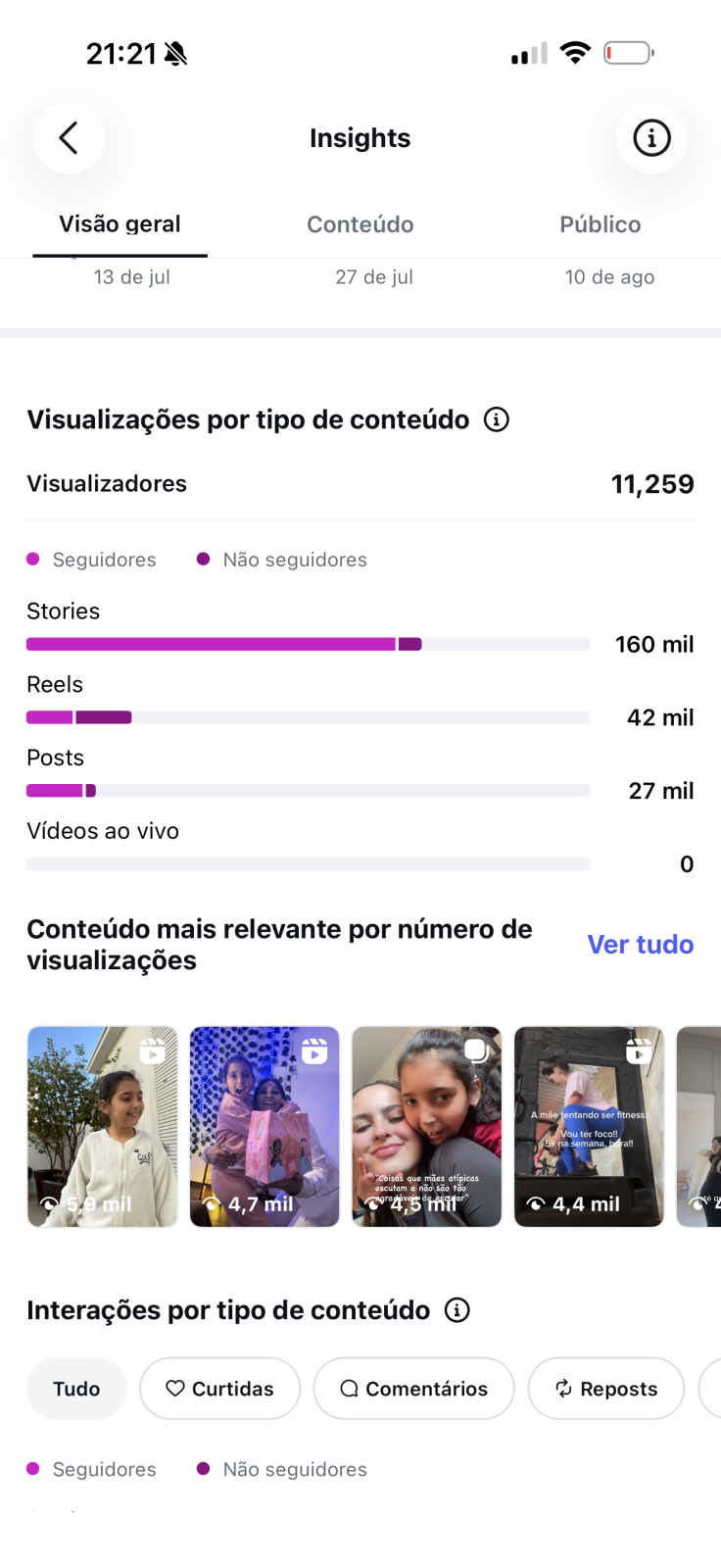Open the reel thumbnail with 5,9 mil views
This screenshot has height=1568, width=721.
click(103, 1127)
